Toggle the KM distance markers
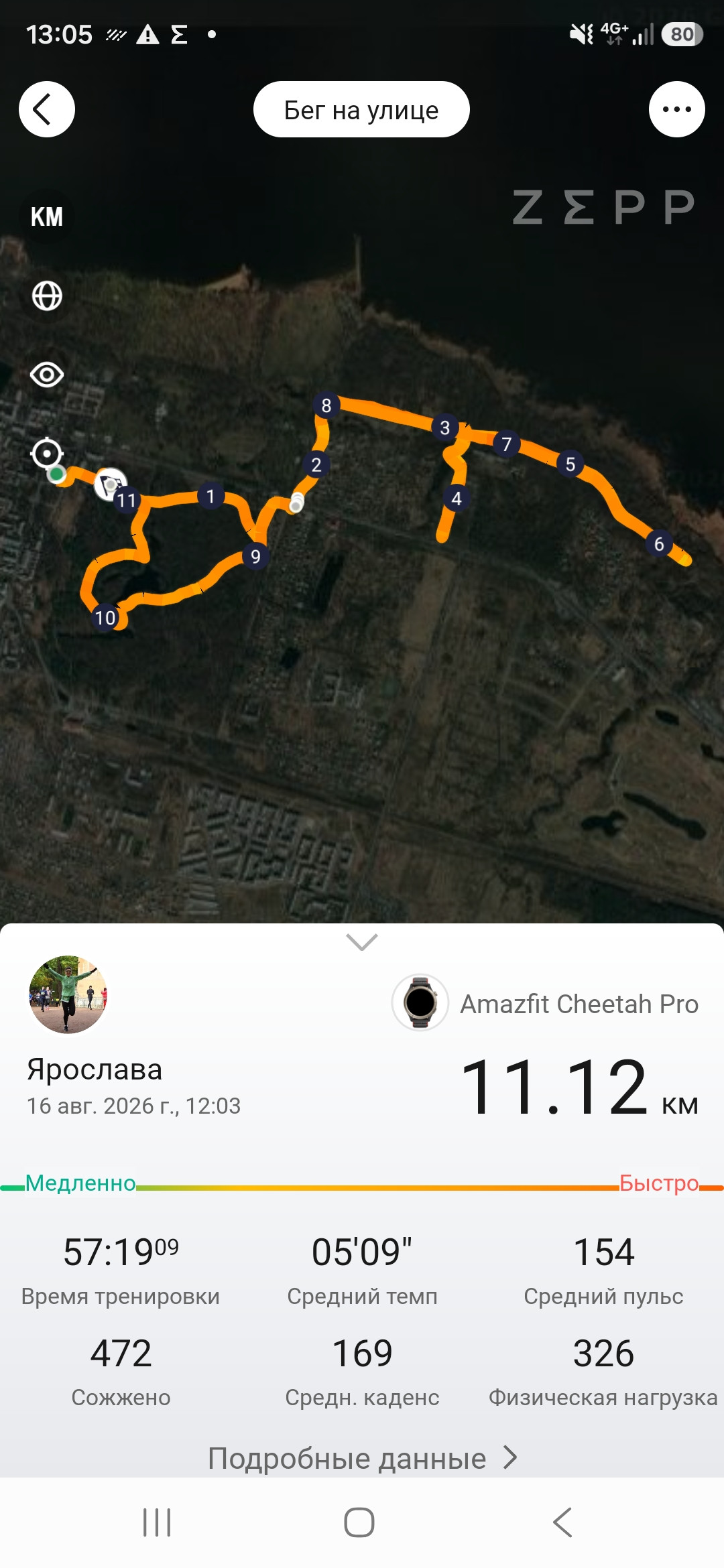 click(x=47, y=216)
